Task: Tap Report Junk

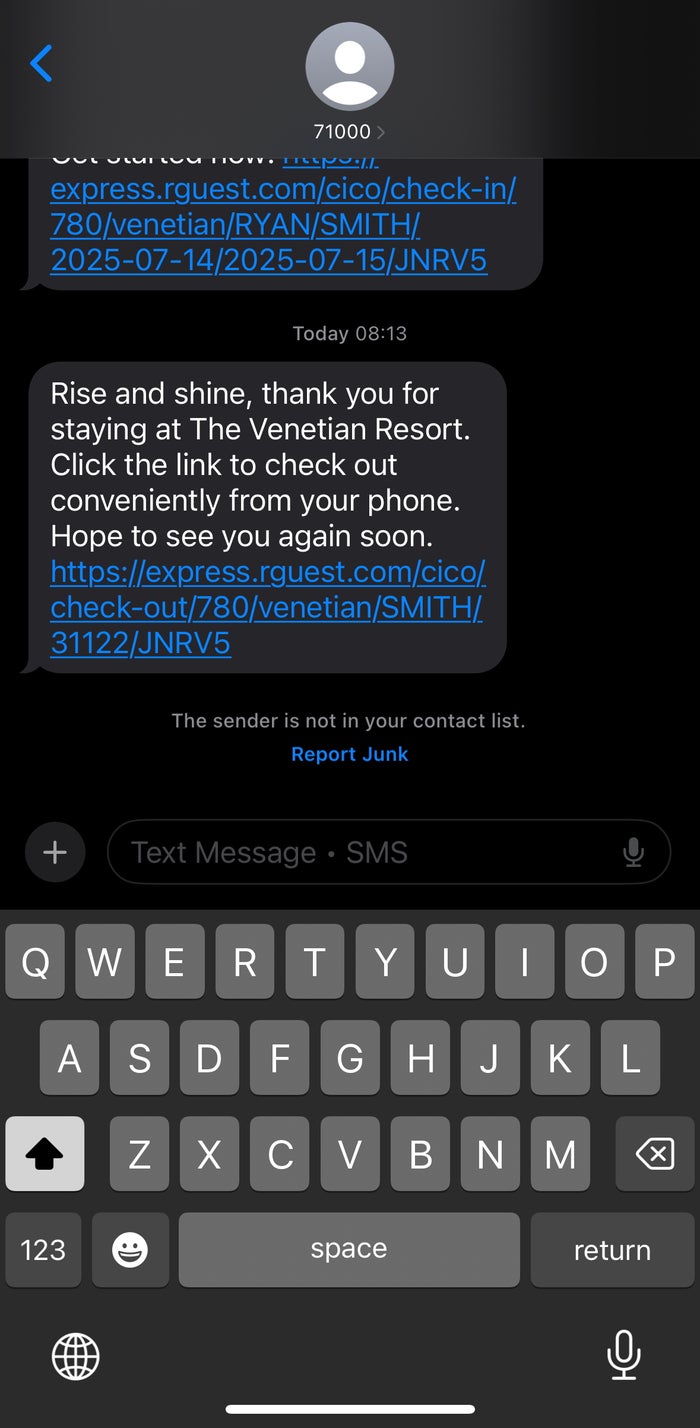Action: [349, 754]
